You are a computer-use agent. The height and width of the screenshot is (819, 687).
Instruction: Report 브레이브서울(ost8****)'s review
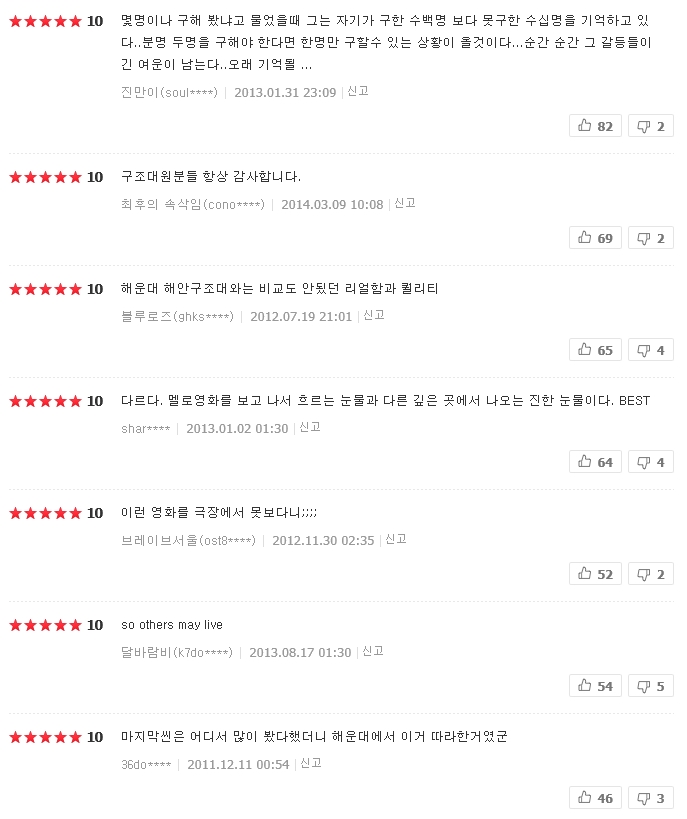396,539
